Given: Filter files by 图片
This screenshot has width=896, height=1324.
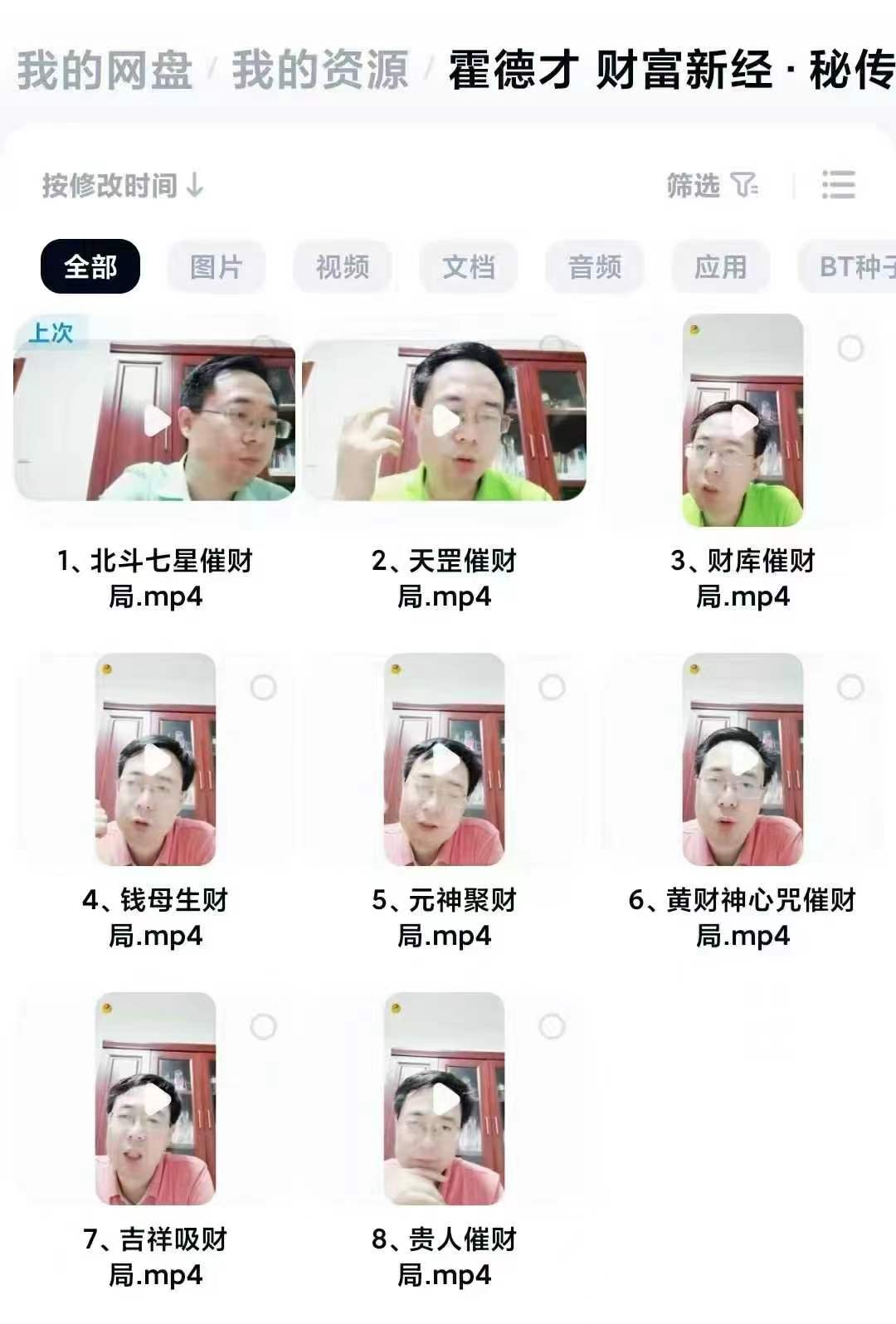Looking at the screenshot, I should coord(216,267).
